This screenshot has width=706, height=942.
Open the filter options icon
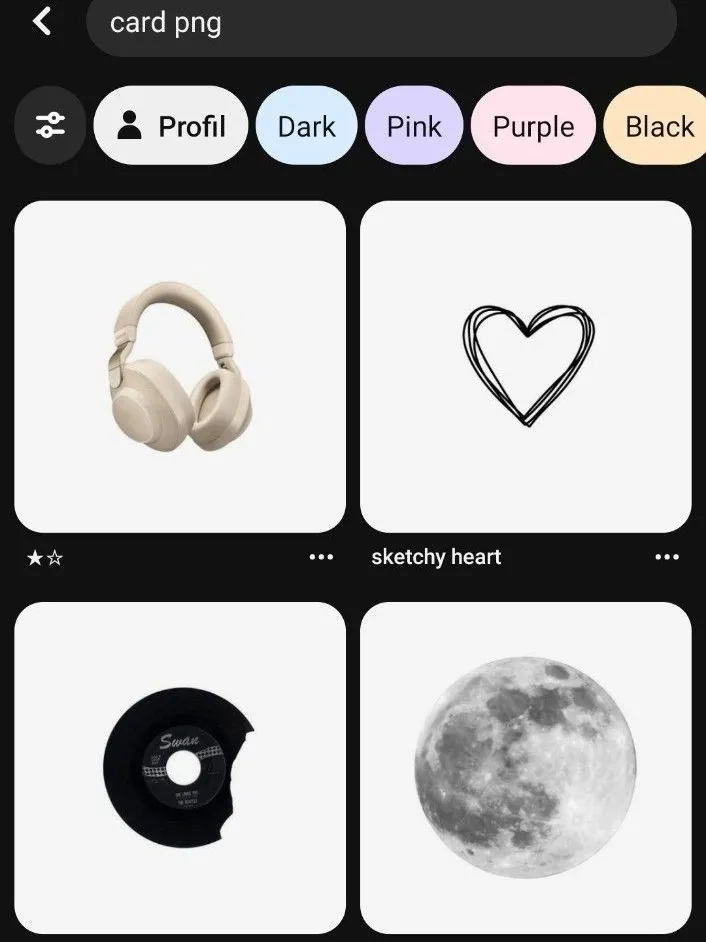[50, 126]
